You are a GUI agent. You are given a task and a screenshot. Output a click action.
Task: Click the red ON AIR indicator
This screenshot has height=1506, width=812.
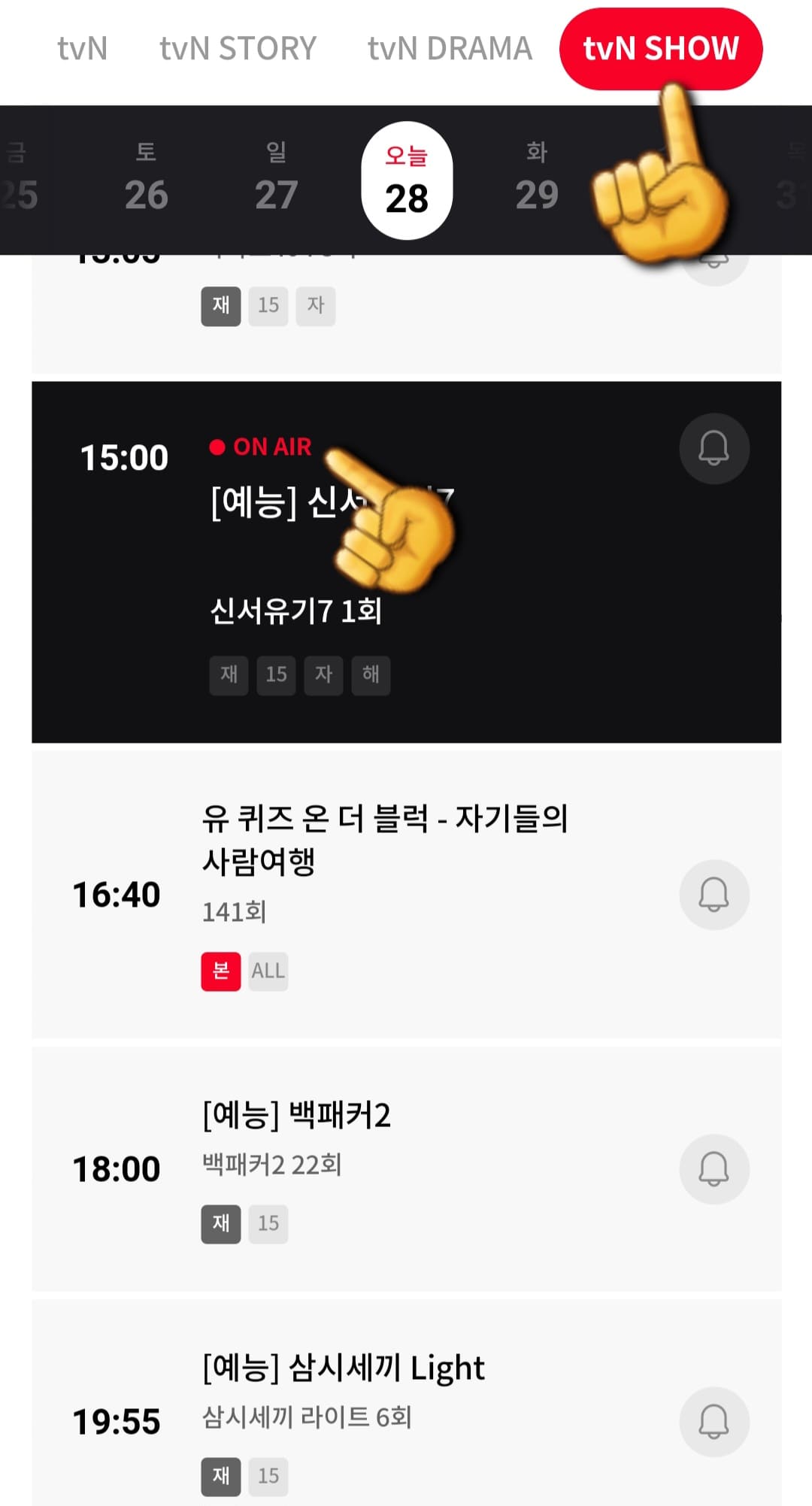coord(262,447)
